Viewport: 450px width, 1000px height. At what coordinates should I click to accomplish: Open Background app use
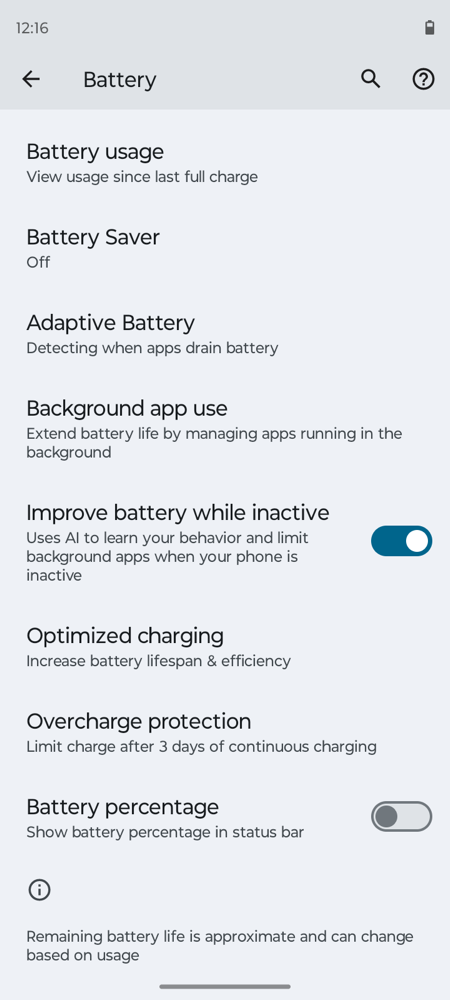click(225, 429)
